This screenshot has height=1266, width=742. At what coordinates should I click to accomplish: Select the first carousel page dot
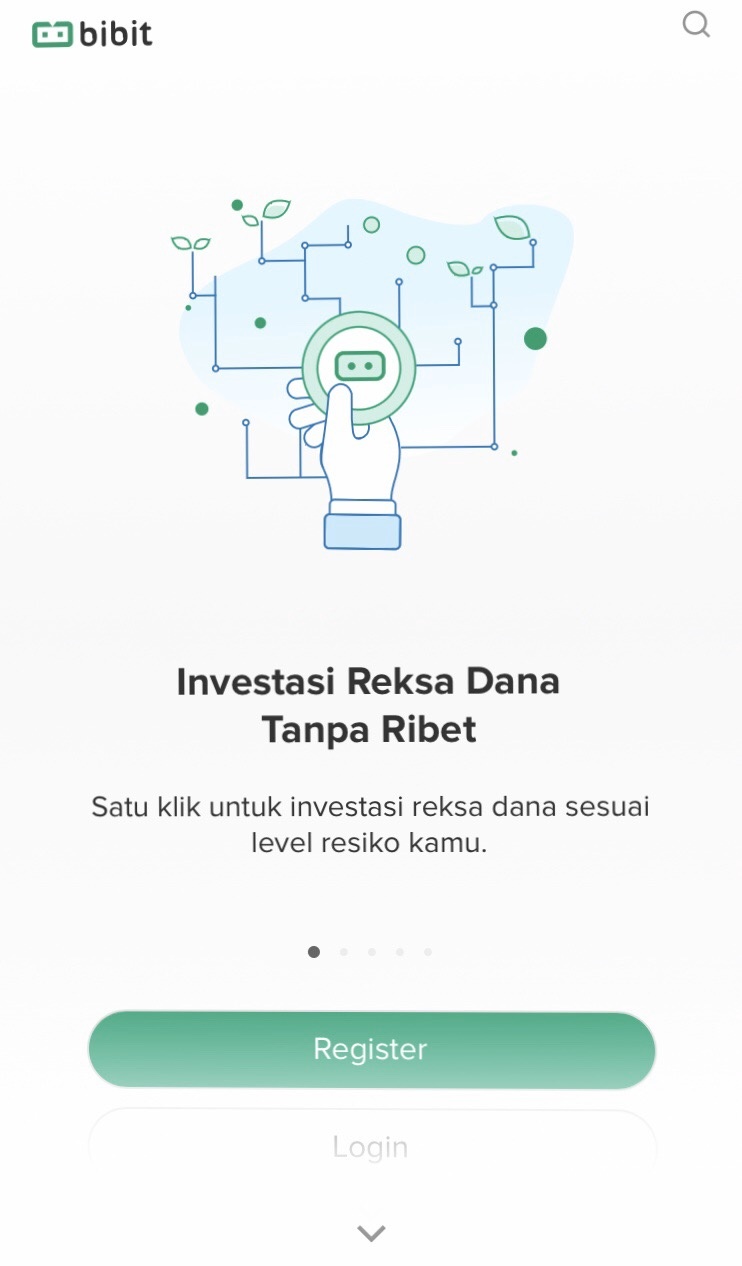coord(313,951)
